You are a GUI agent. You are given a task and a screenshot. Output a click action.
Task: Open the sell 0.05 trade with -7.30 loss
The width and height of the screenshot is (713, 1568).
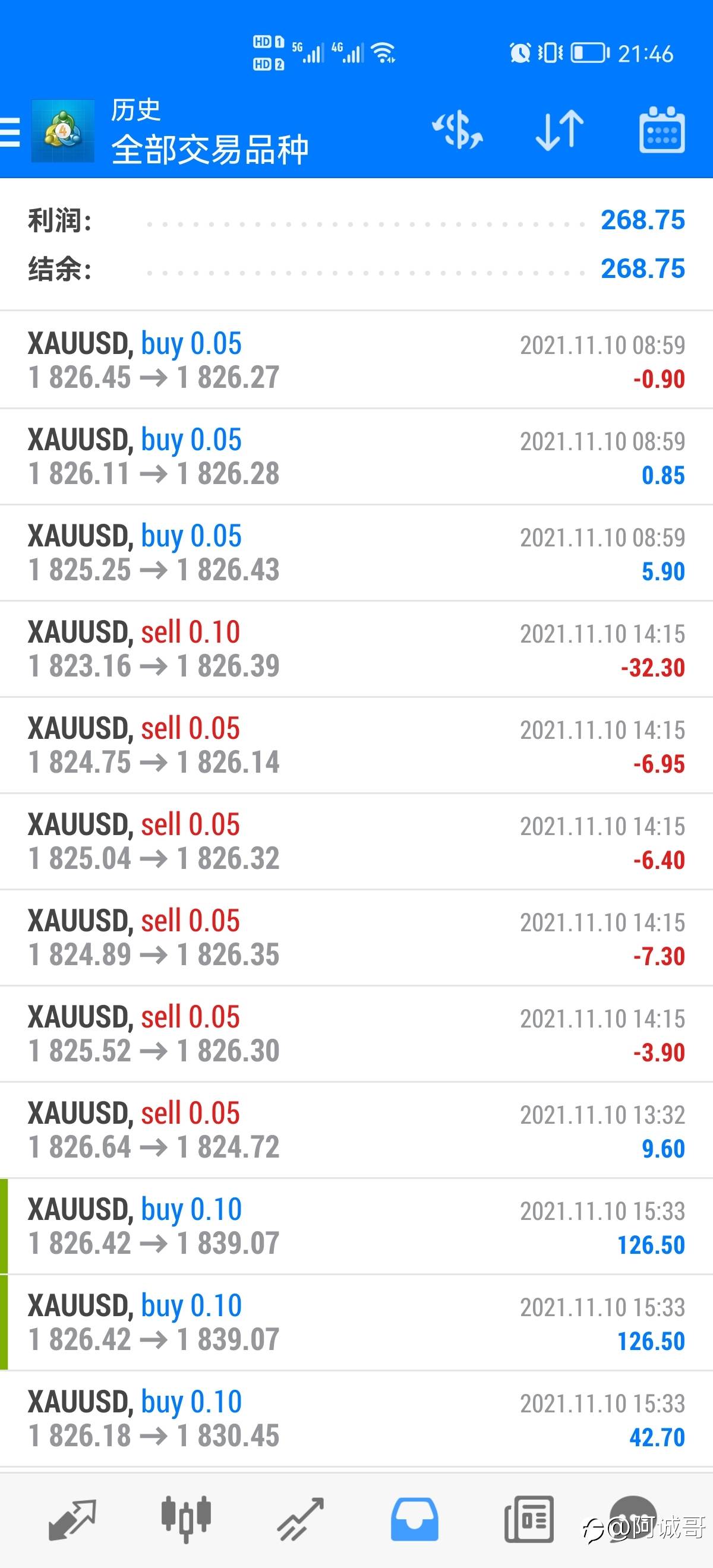(356, 937)
